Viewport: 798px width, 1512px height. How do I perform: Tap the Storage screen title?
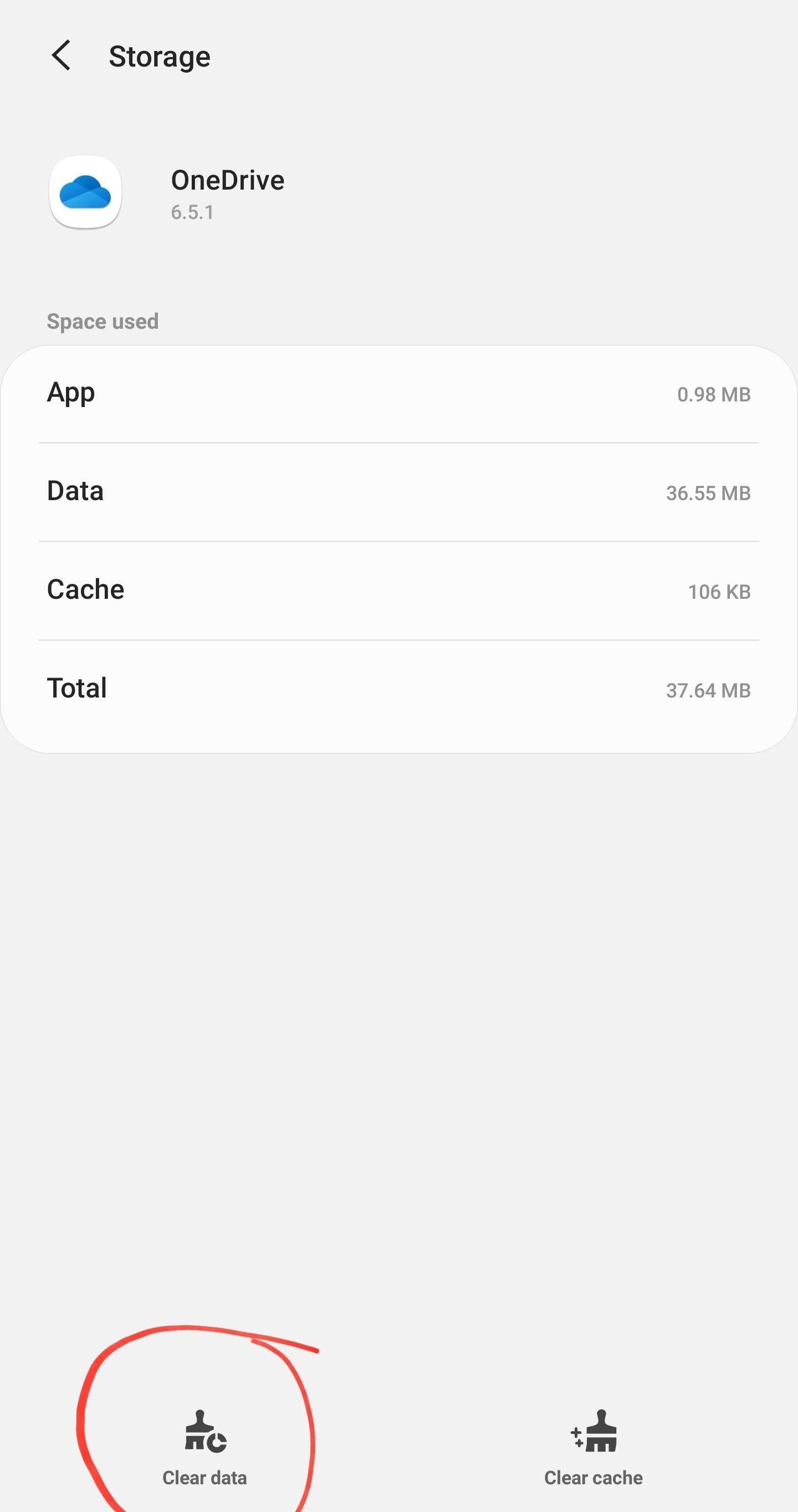pos(160,56)
